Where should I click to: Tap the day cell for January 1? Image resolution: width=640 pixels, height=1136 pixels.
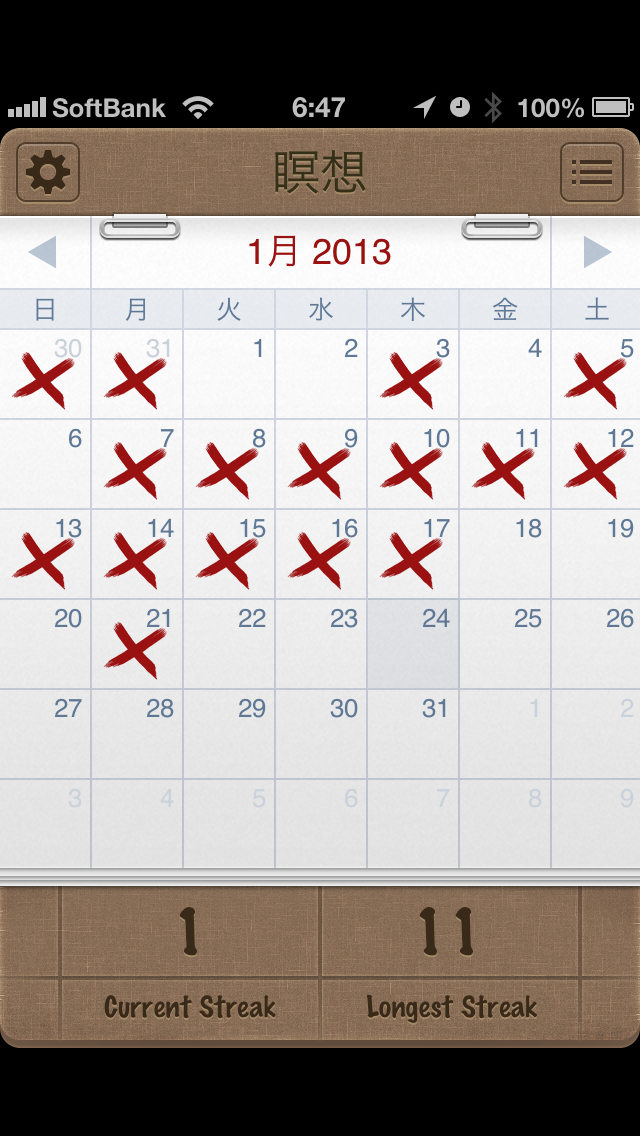(x=229, y=375)
